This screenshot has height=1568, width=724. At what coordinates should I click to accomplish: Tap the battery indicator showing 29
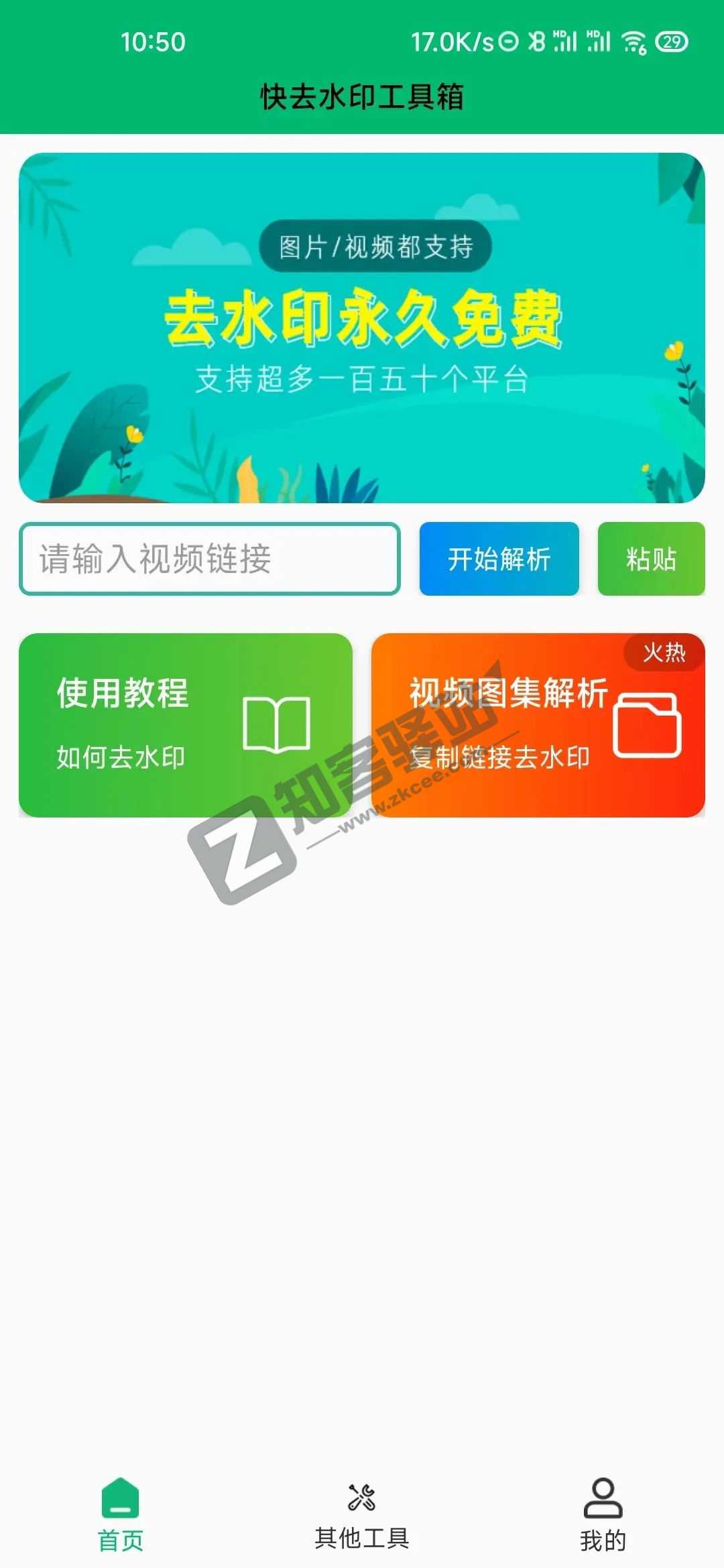point(670,42)
